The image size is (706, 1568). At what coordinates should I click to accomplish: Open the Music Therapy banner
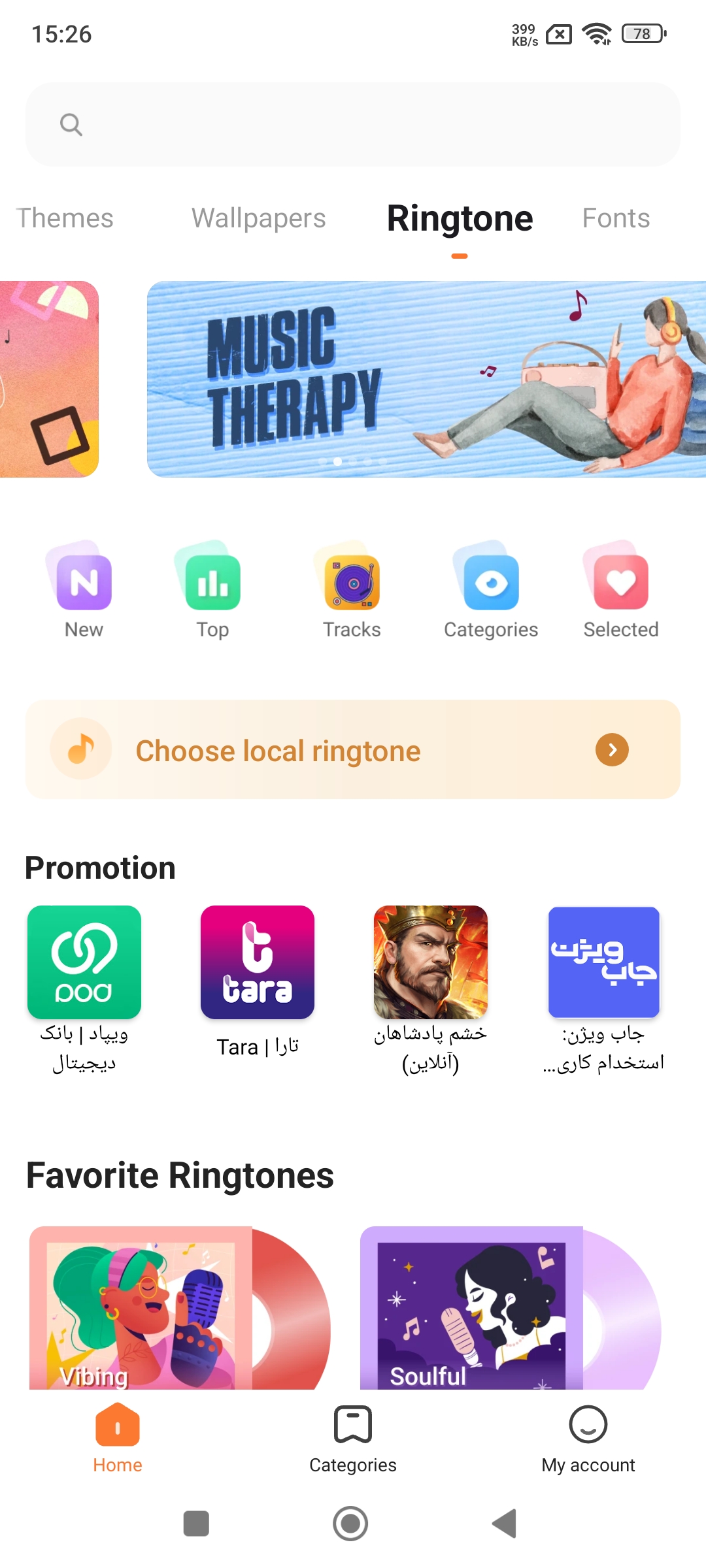coord(426,379)
